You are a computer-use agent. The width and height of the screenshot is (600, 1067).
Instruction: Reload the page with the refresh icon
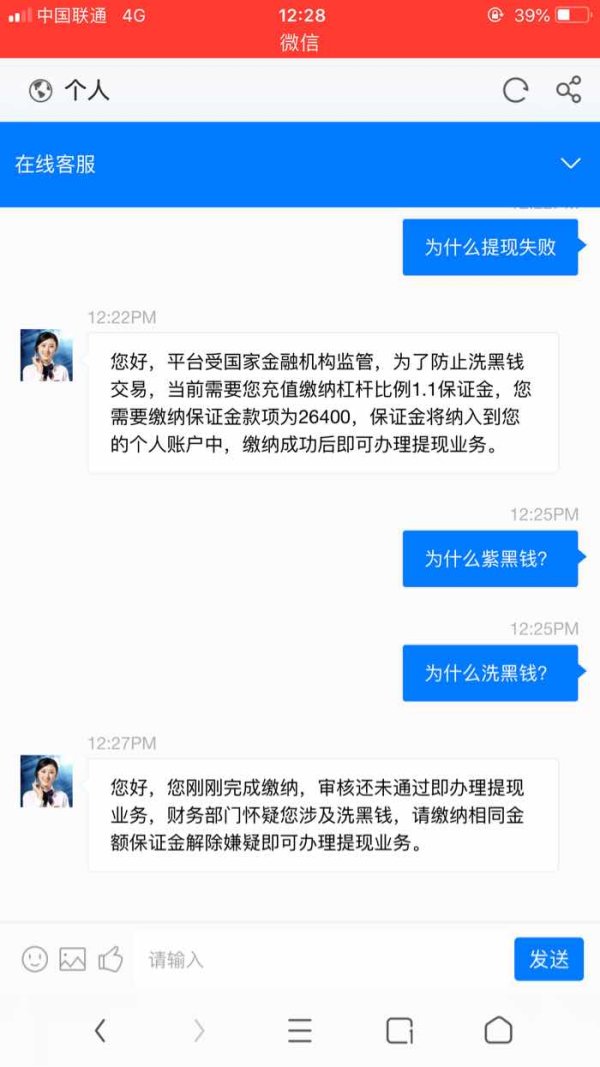pos(515,90)
